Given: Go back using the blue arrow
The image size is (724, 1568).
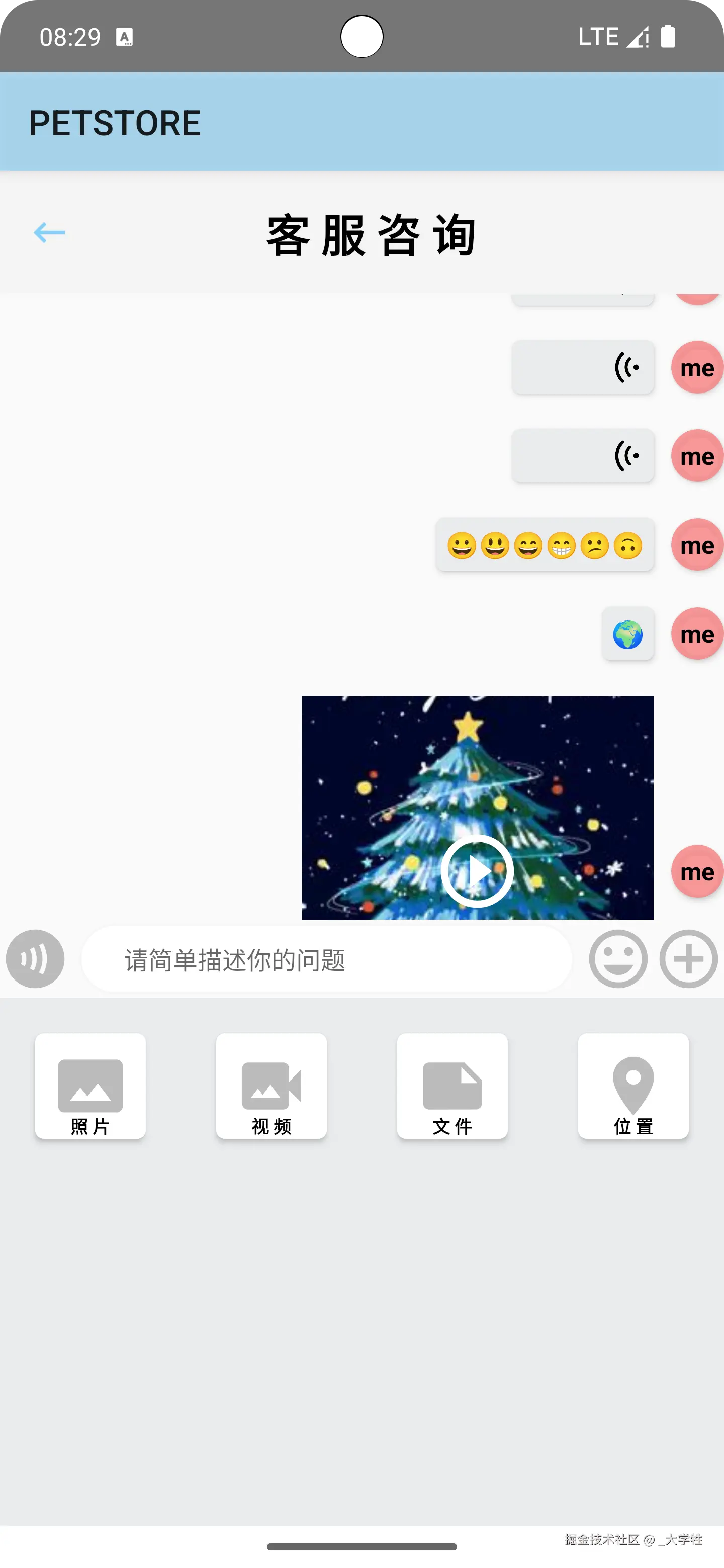Looking at the screenshot, I should click(x=49, y=232).
